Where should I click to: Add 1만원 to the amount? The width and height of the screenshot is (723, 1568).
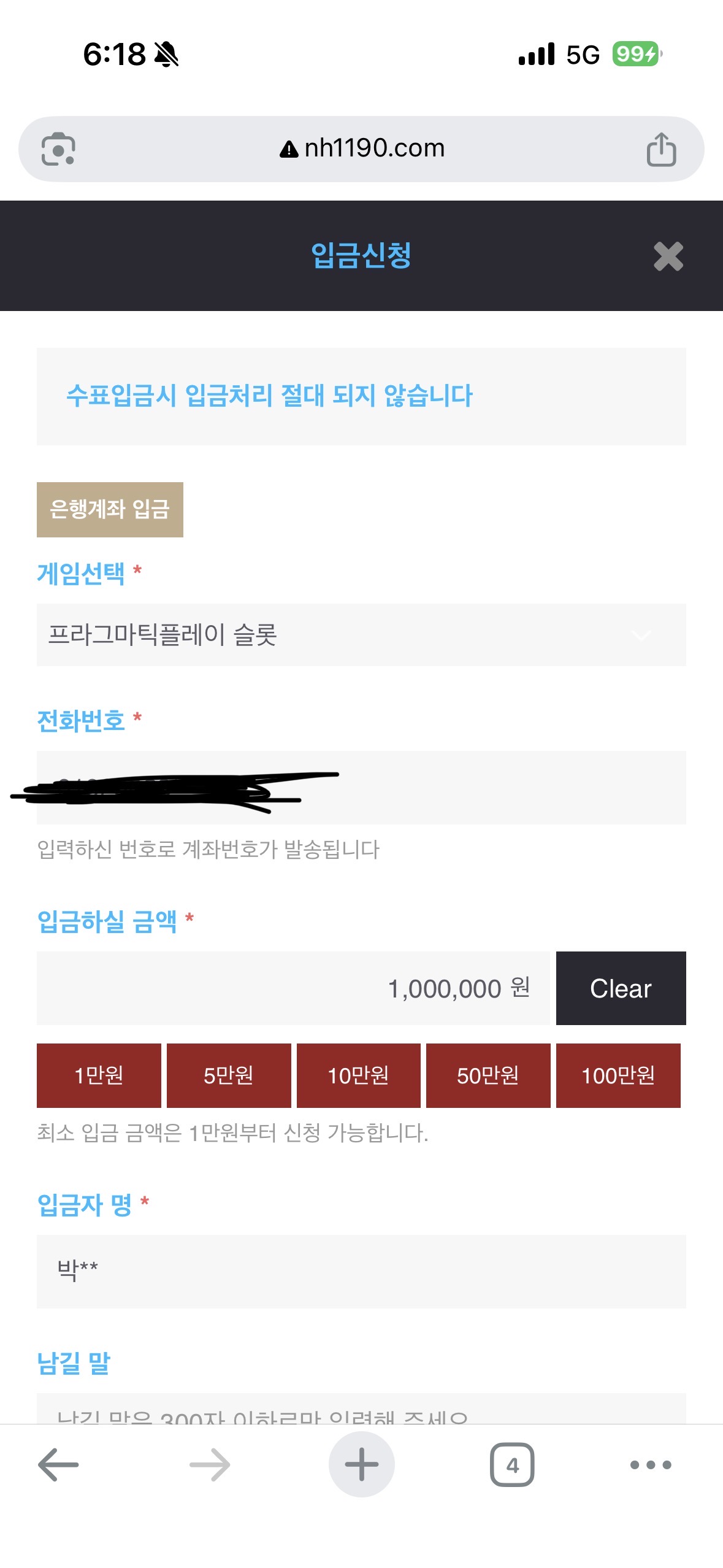pos(99,1075)
